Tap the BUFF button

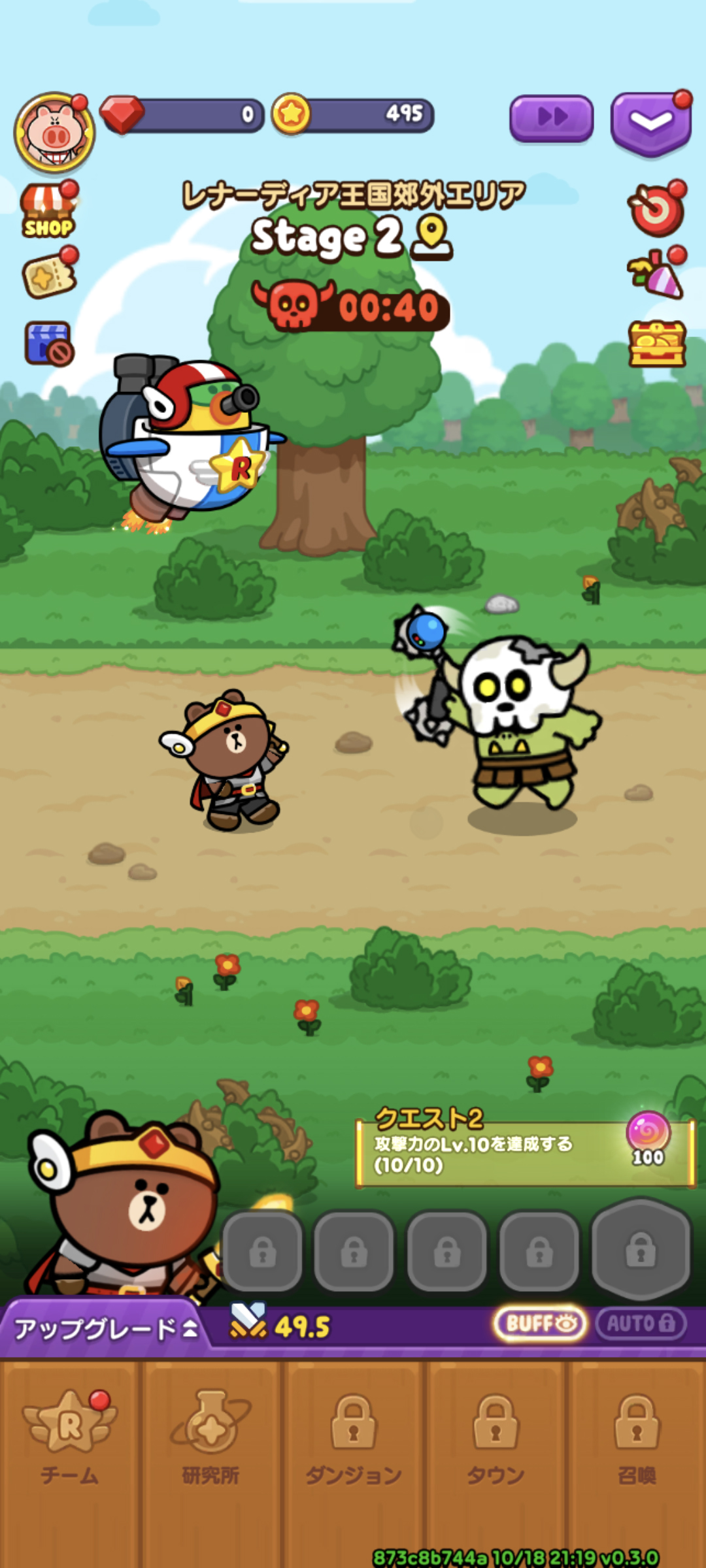[x=540, y=1324]
